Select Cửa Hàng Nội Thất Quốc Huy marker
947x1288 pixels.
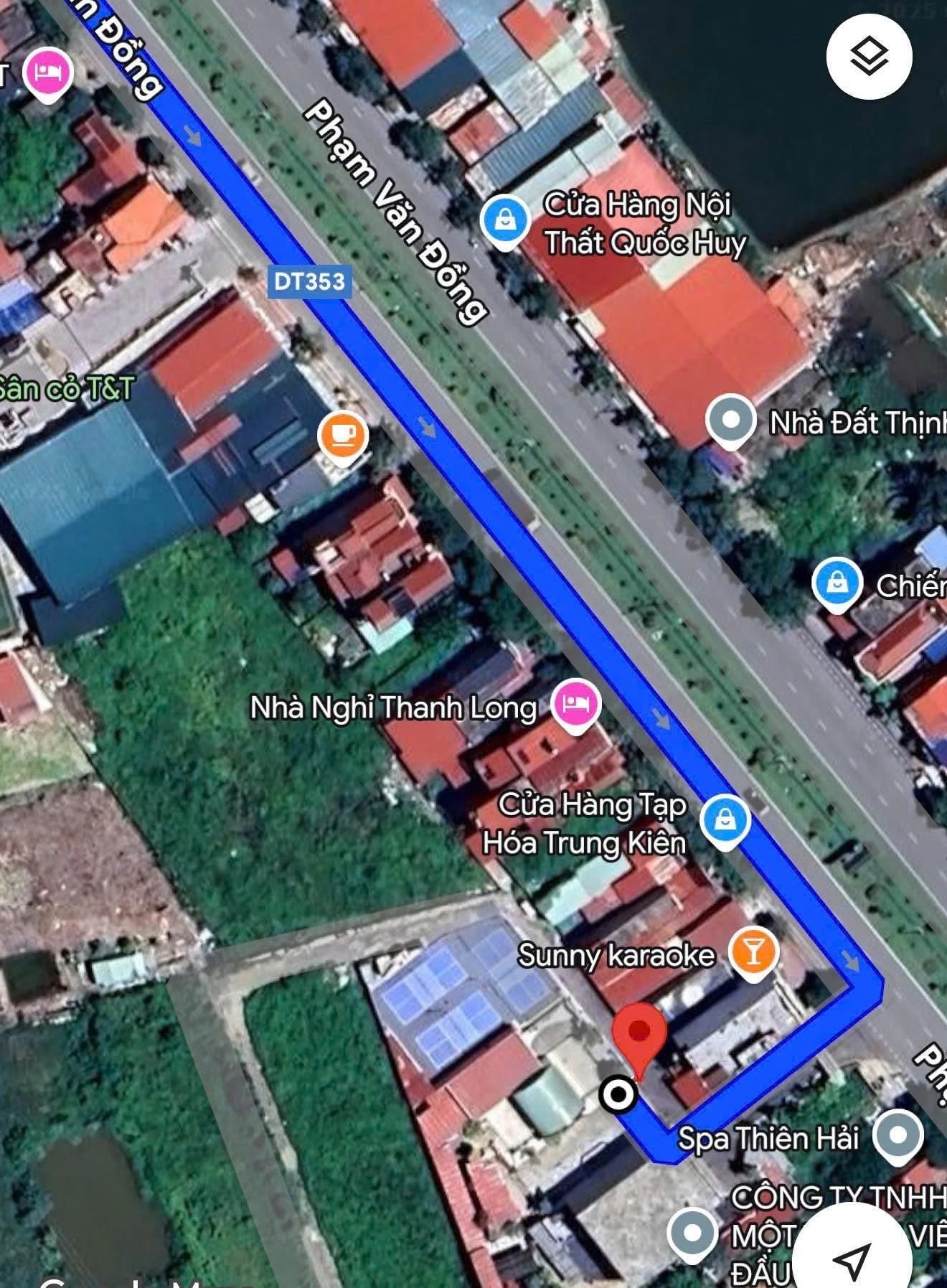(506, 220)
